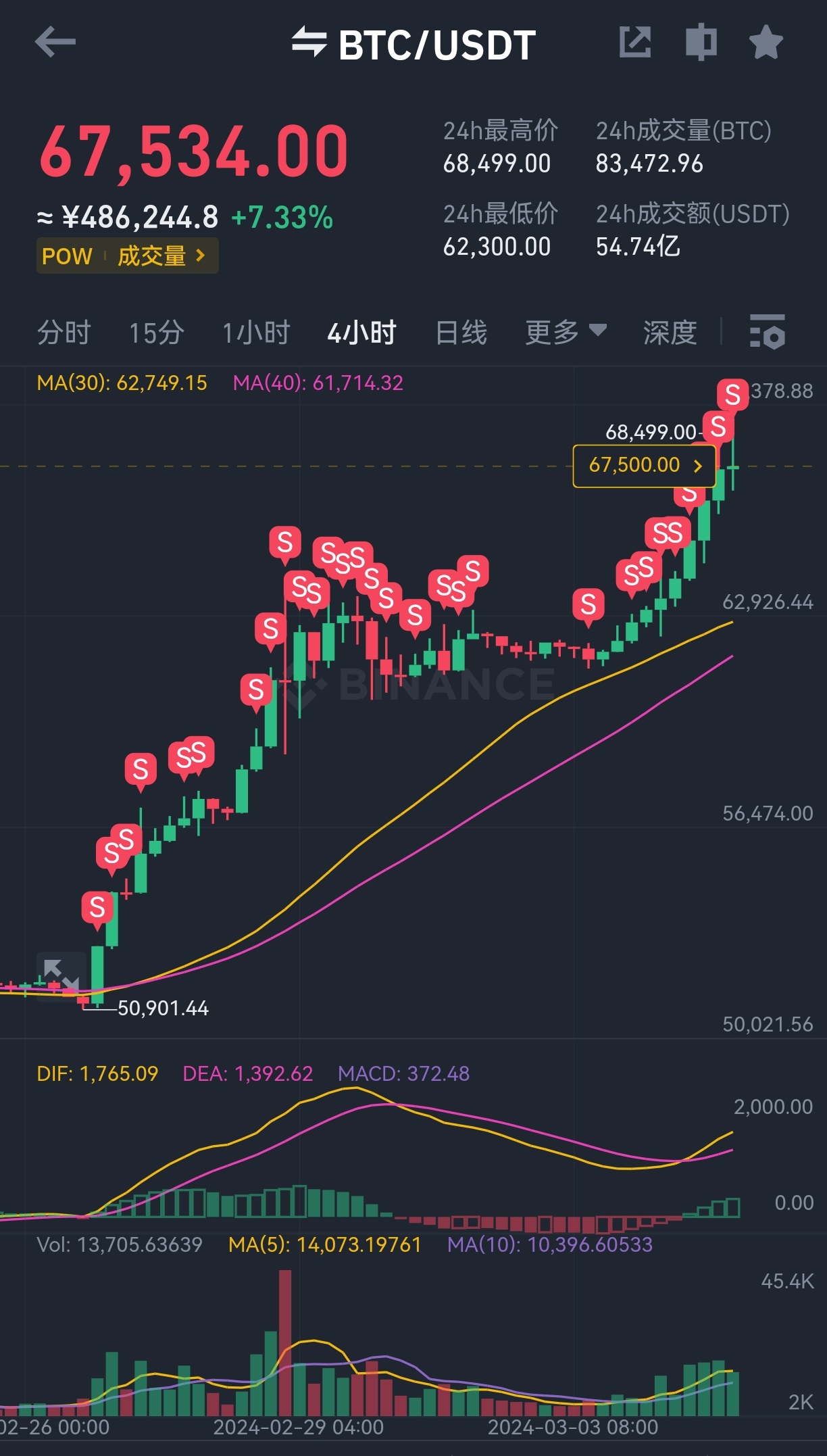Open chart indicator settings icon
The width and height of the screenshot is (827, 1456).
pos(768,332)
